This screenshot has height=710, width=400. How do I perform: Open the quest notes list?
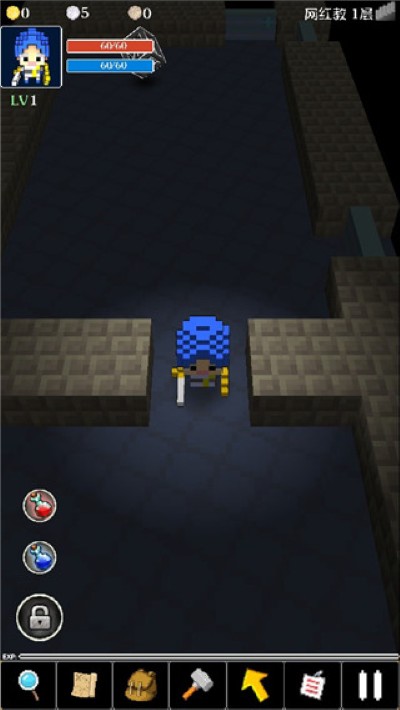point(313,685)
